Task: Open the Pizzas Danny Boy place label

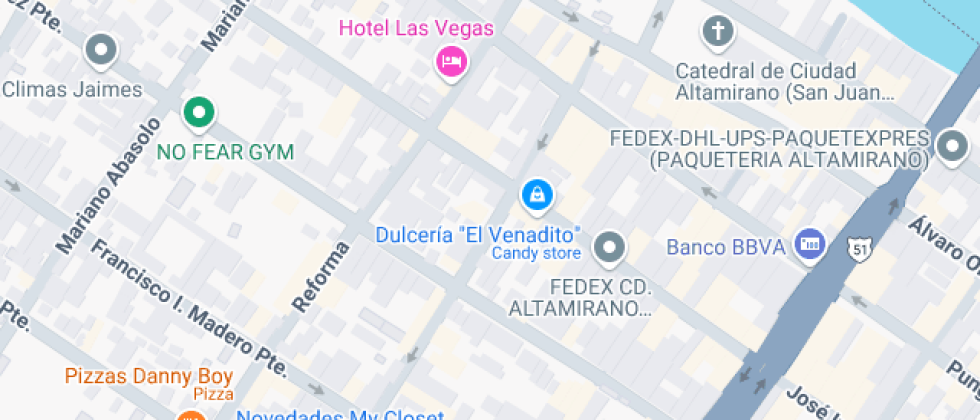Action: coord(149,377)
